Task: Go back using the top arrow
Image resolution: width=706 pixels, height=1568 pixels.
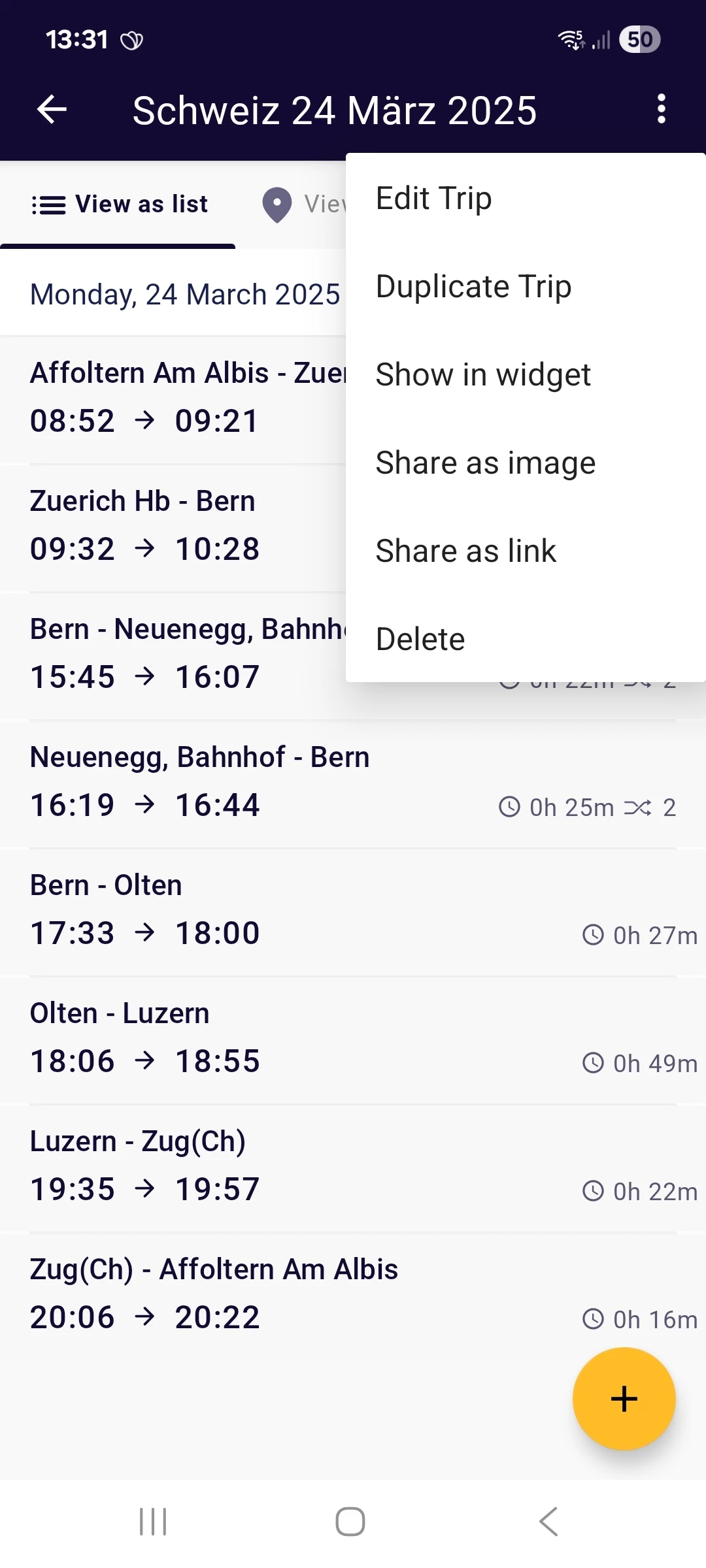Action: pyautogui.click(x=52, y=109)
